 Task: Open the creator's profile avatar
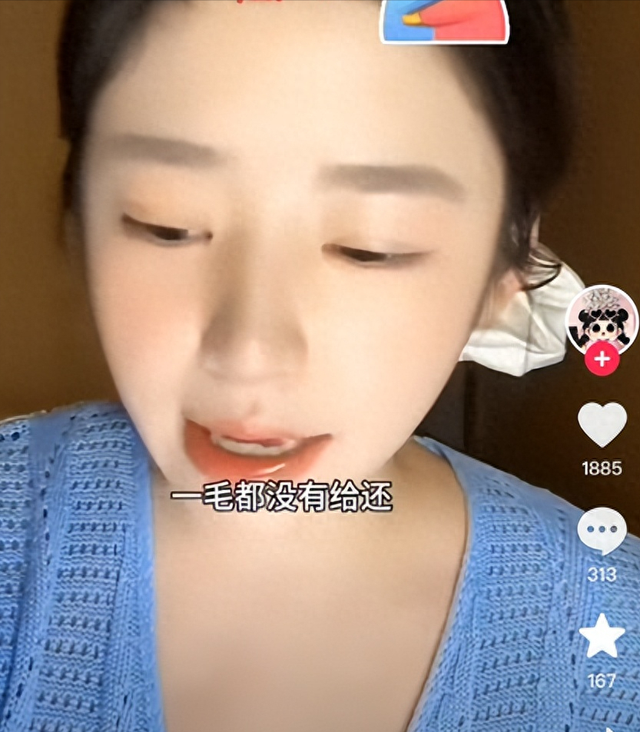click(x=601, y=319)
